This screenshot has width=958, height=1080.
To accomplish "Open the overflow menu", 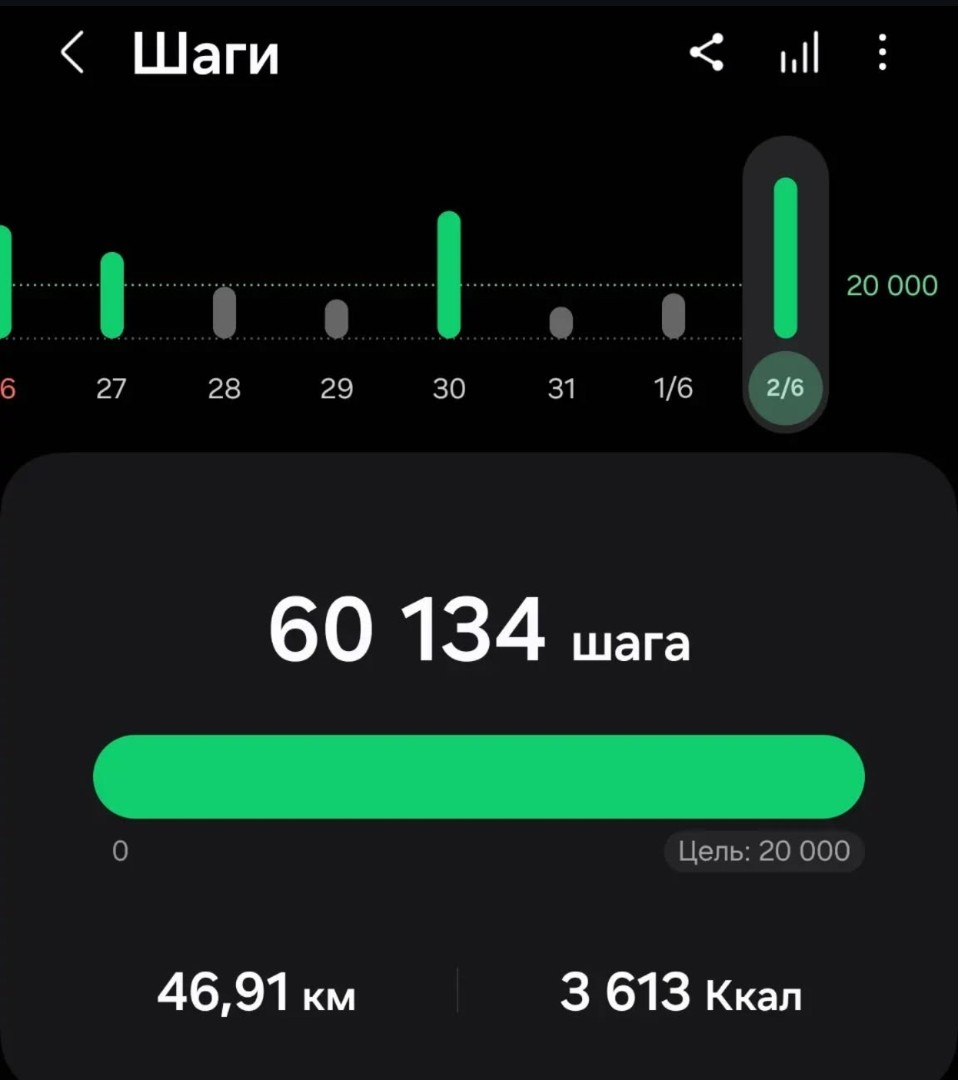I will (882, 52).
